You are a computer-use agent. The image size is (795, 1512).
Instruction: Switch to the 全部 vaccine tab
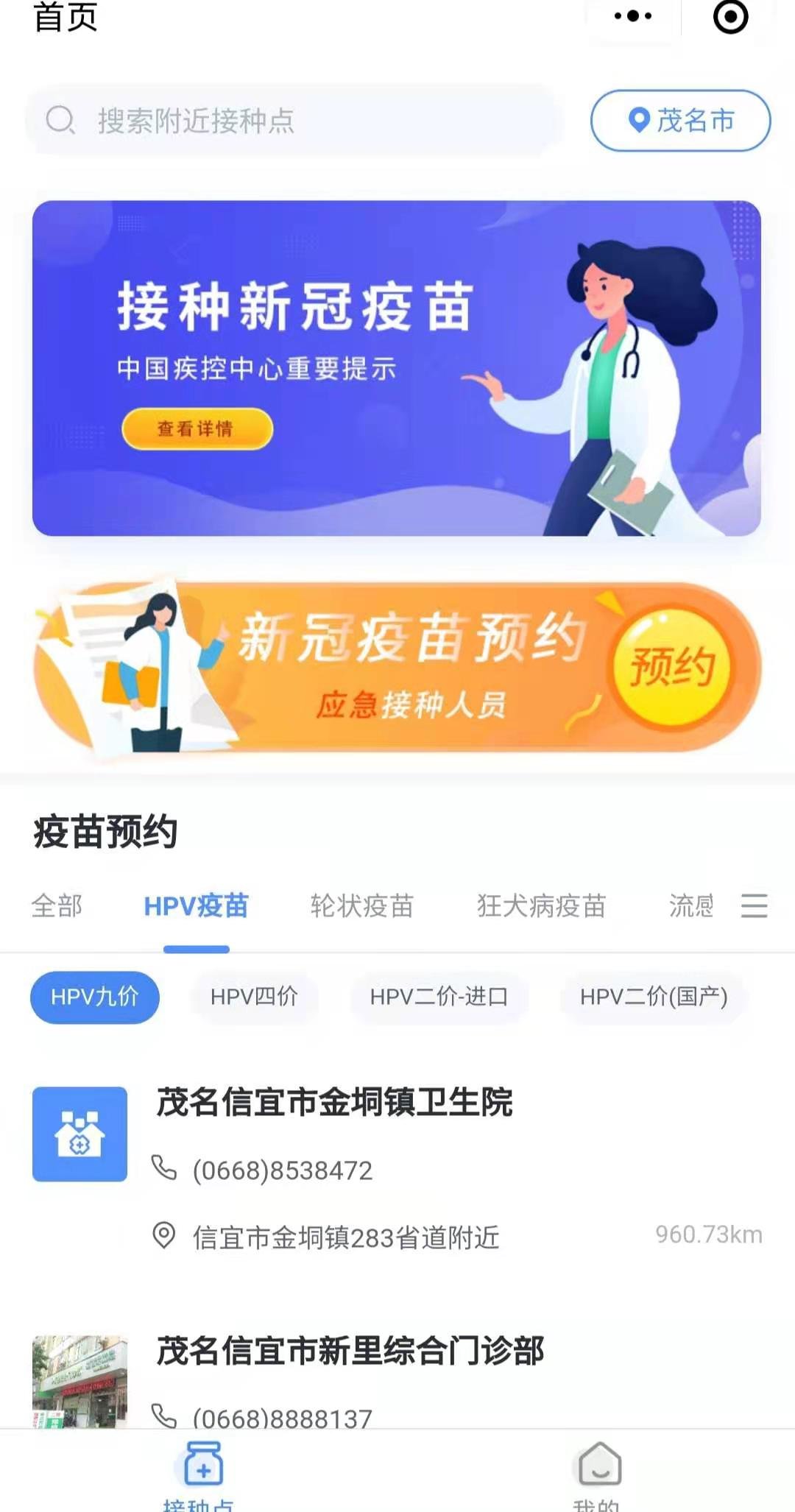click(57, 905)
